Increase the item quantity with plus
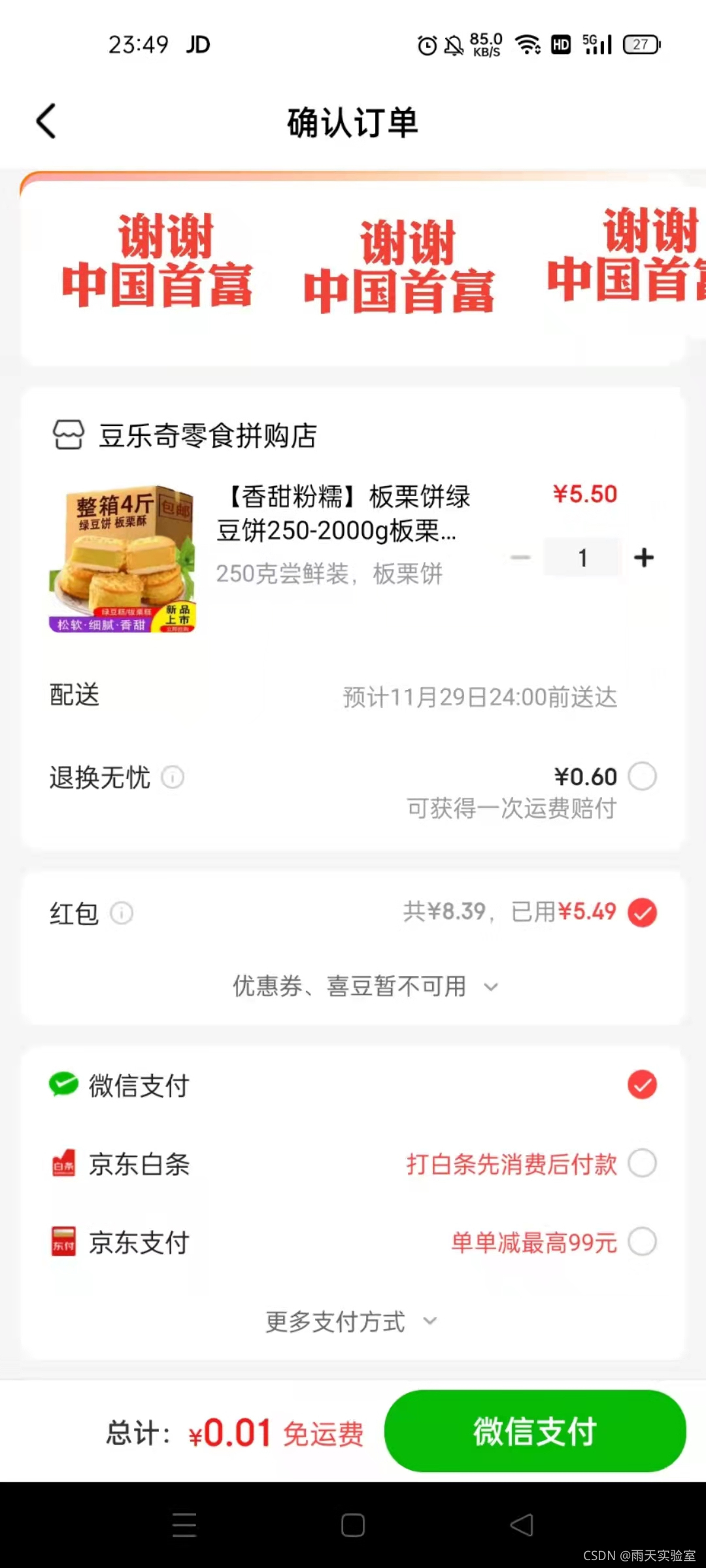This screenshot has height=1568, width=706. [644, 557]
